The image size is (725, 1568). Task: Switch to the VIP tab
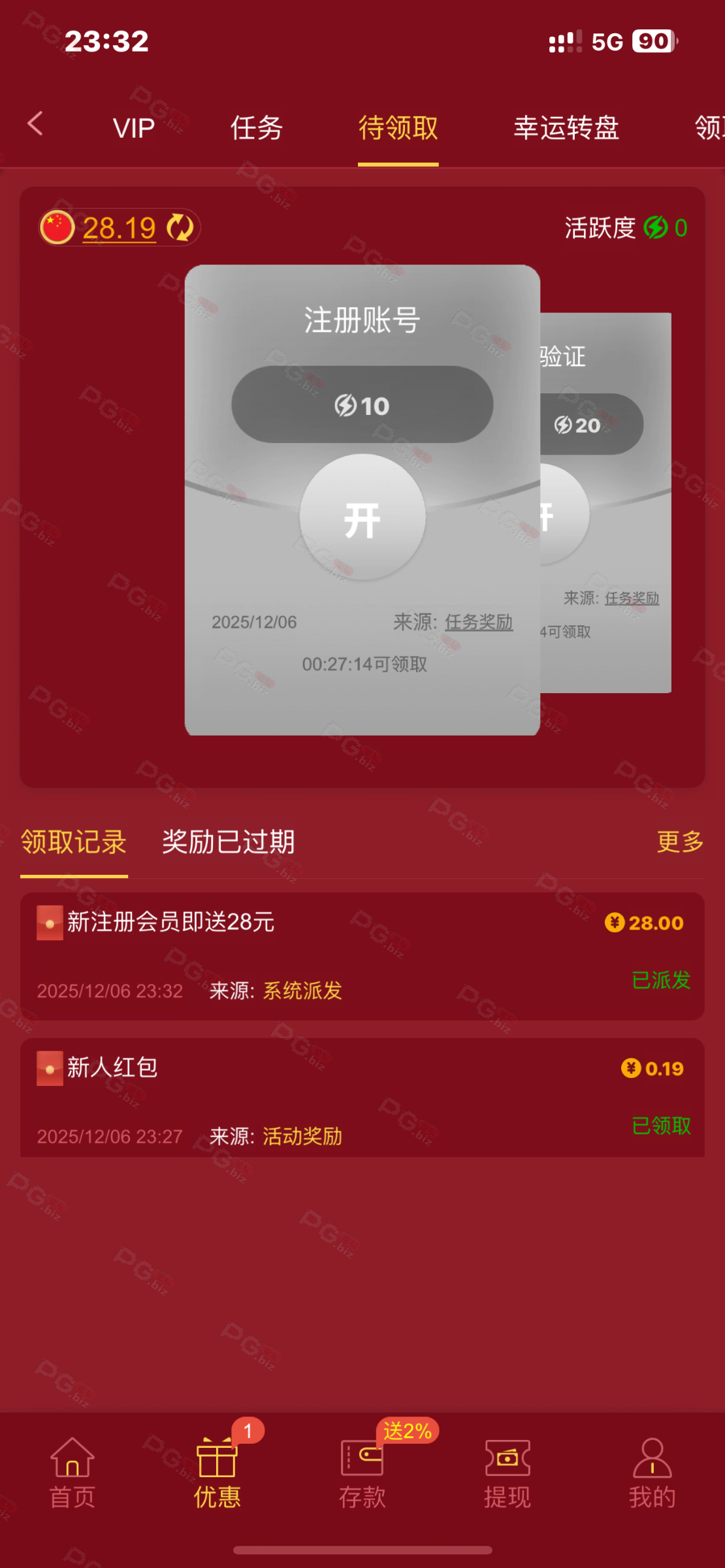tap(133, 128)
